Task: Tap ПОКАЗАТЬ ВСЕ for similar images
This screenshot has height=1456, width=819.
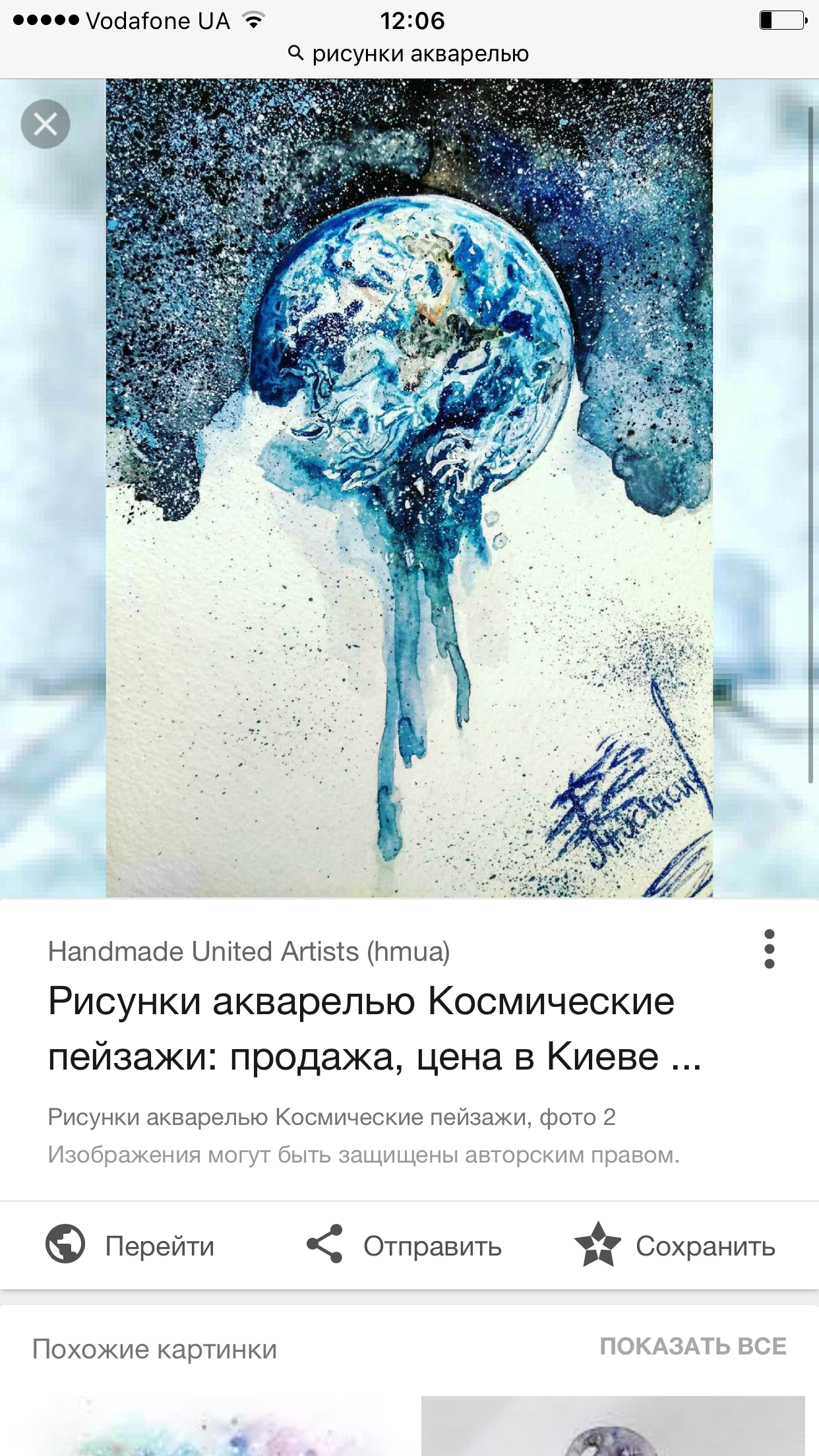Action: click(693, 1346)
